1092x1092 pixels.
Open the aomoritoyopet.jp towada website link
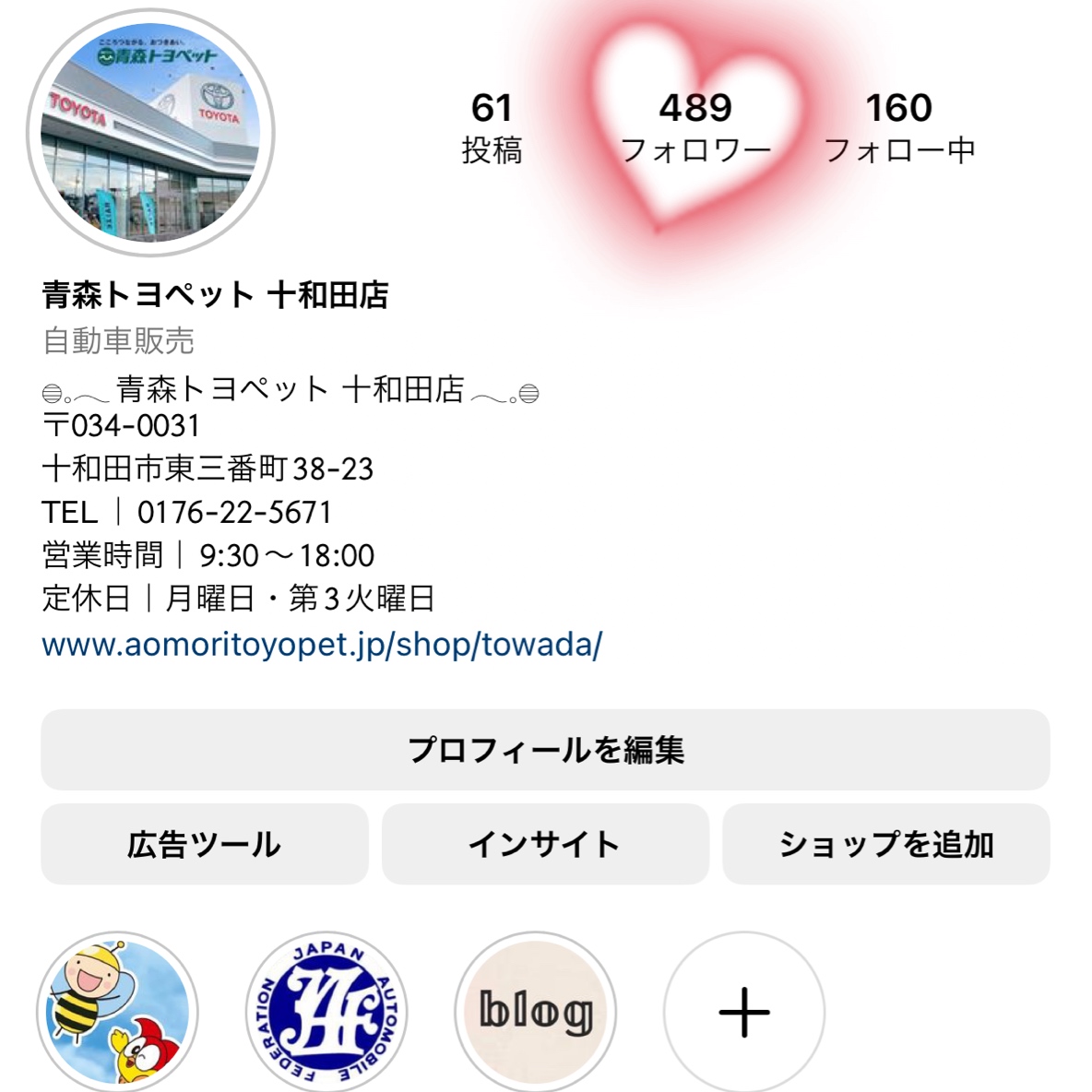coord(322,645)
